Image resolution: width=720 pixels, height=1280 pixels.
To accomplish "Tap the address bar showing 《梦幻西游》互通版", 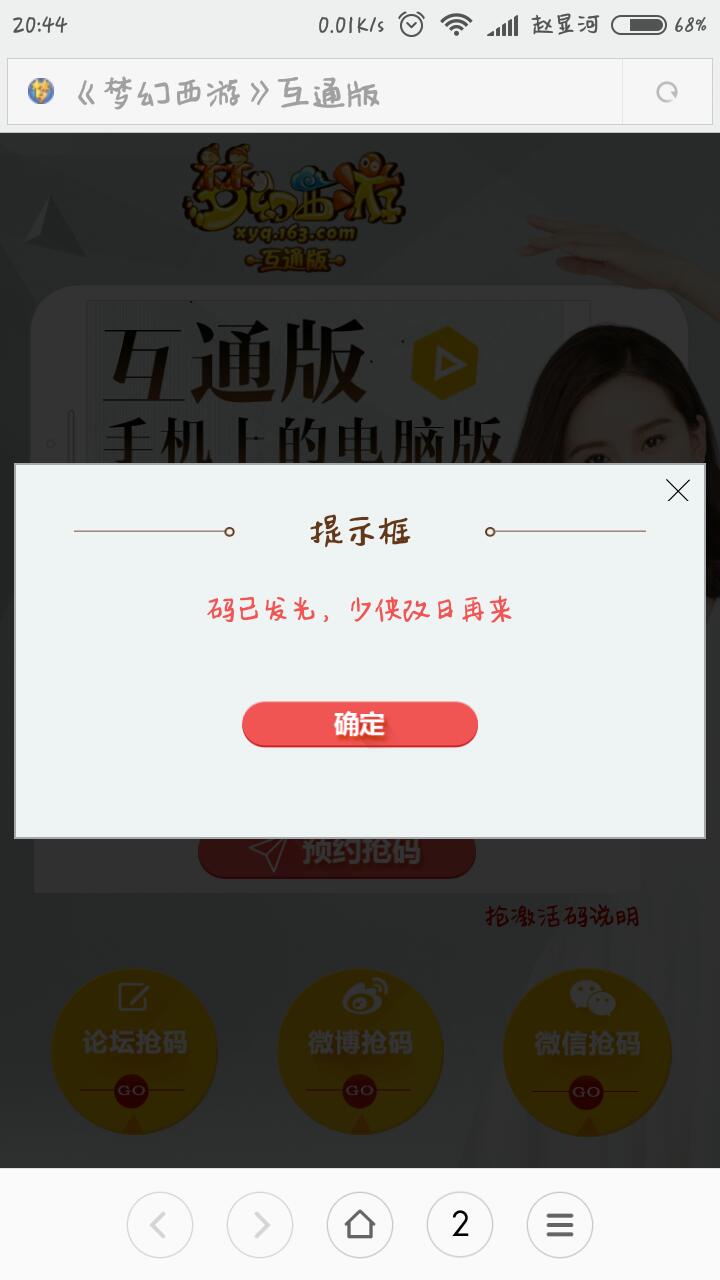I will click(x=320, y=93).
